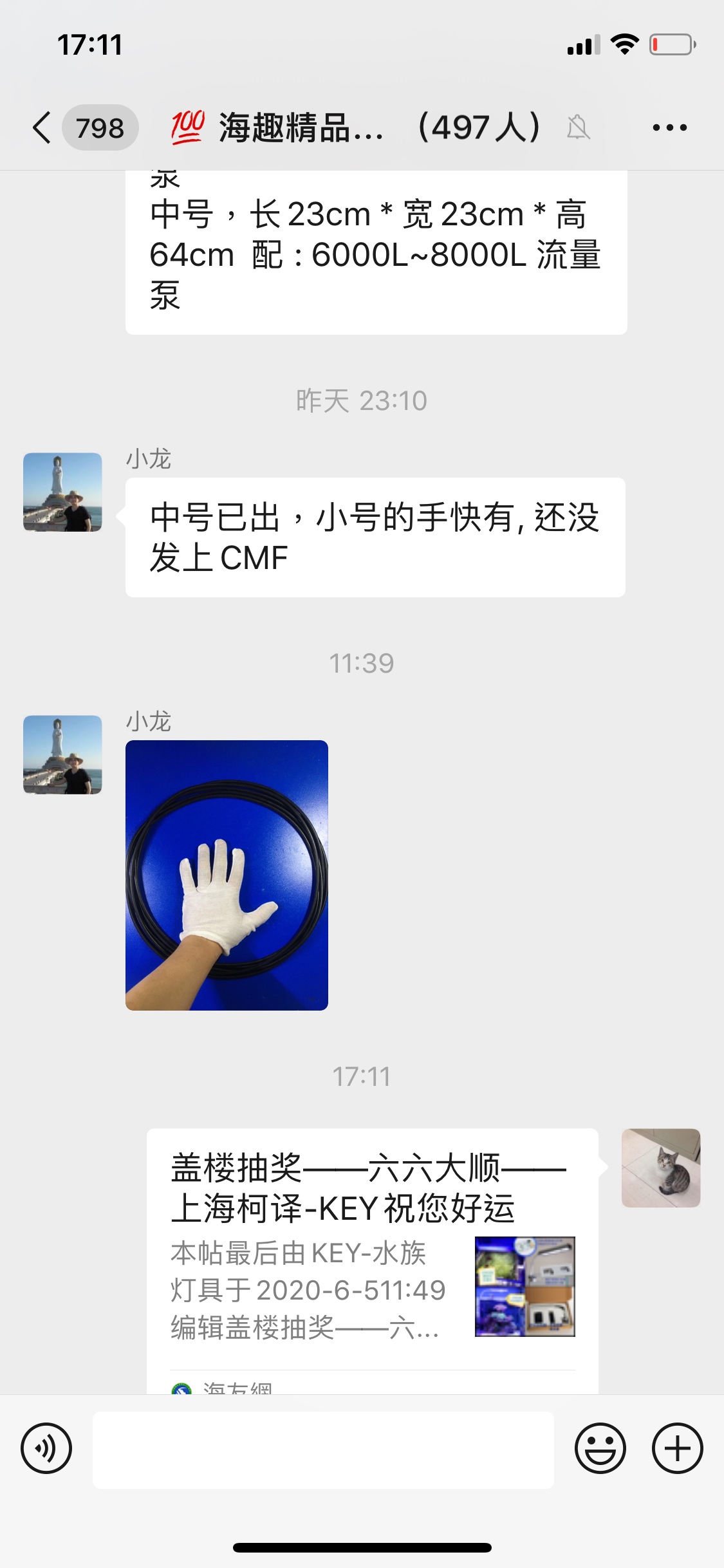View the black ring photo from 小龙
The width and height of the screenshot is (724, 1568).
(227, 875)
